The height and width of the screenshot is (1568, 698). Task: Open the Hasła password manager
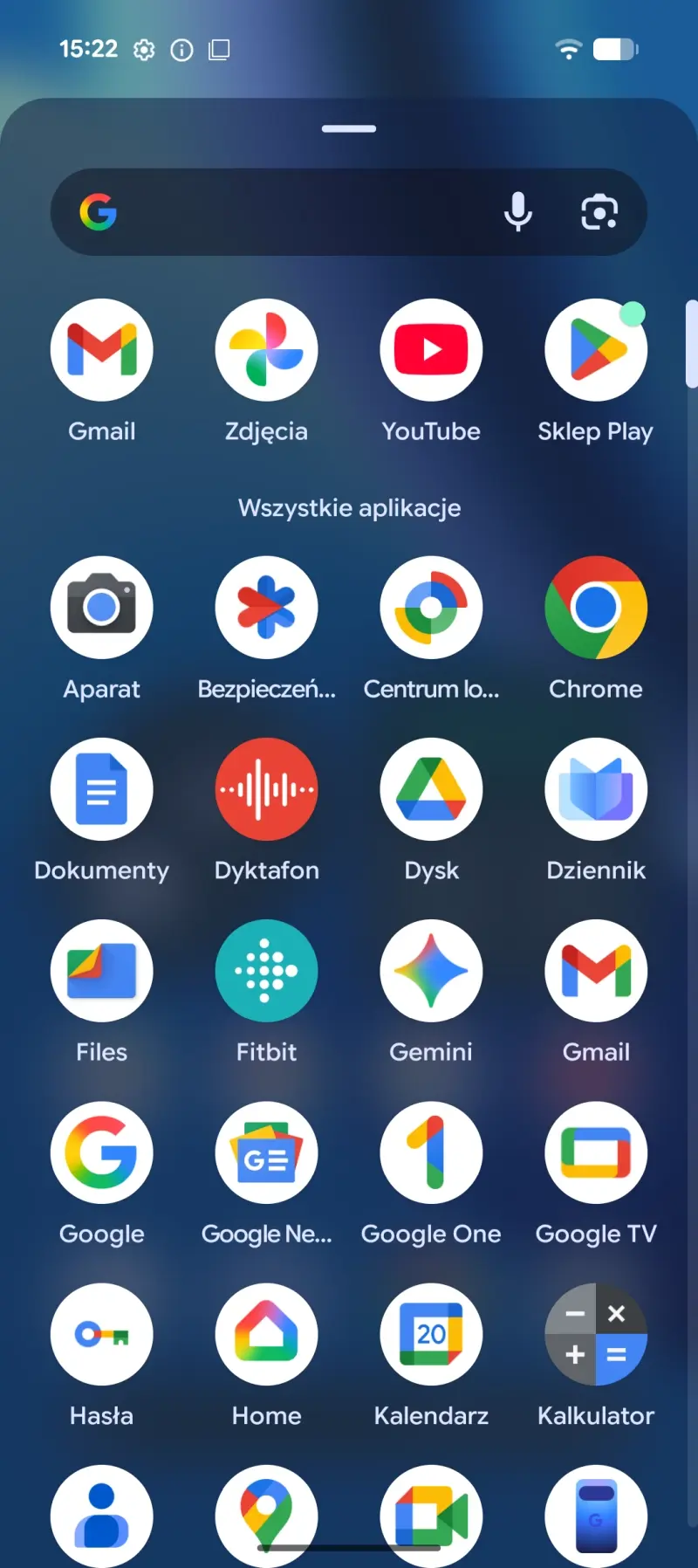pos(102,1334)
